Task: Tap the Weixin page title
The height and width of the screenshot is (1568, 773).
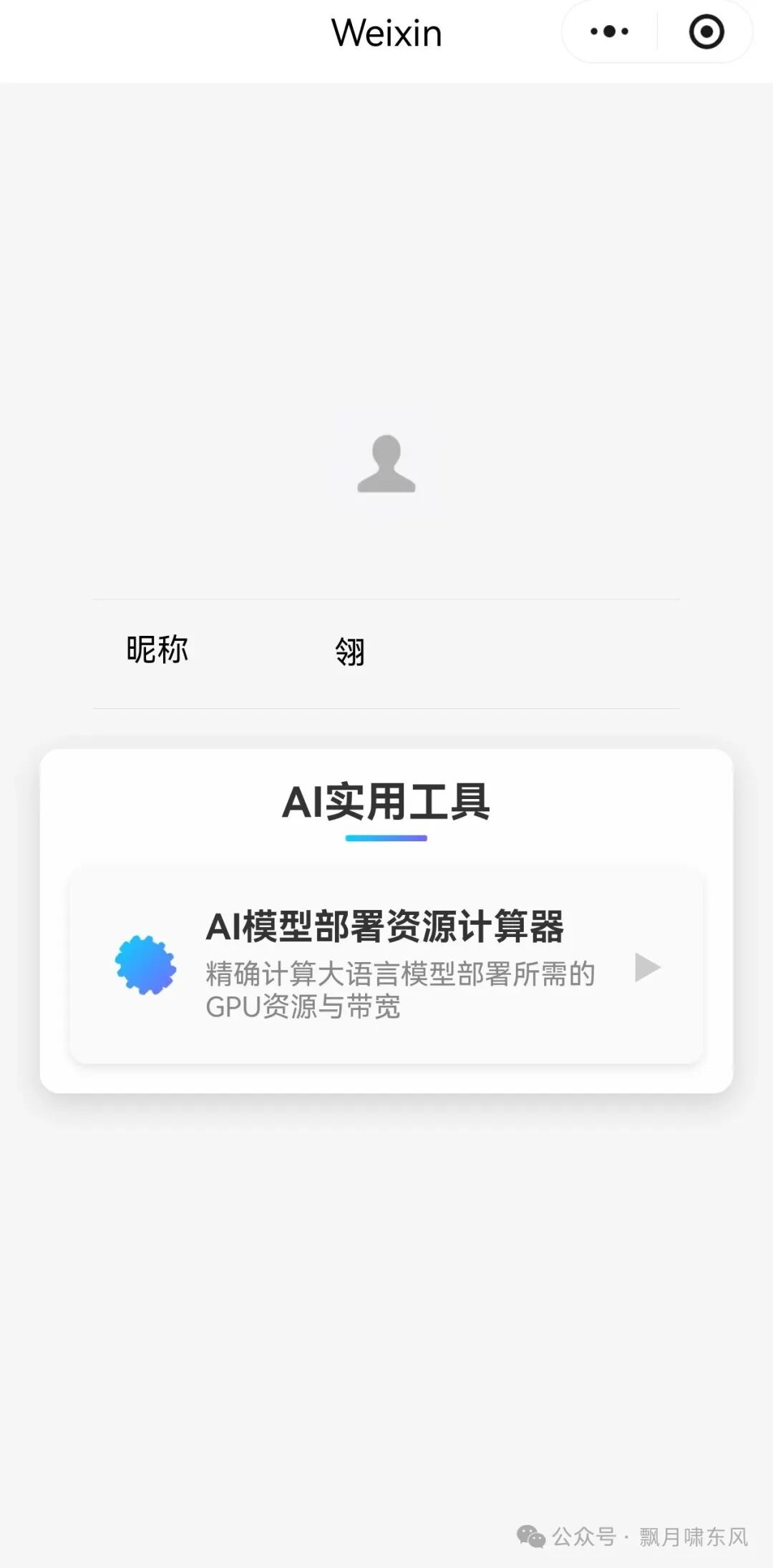Action: pos(386,32)
